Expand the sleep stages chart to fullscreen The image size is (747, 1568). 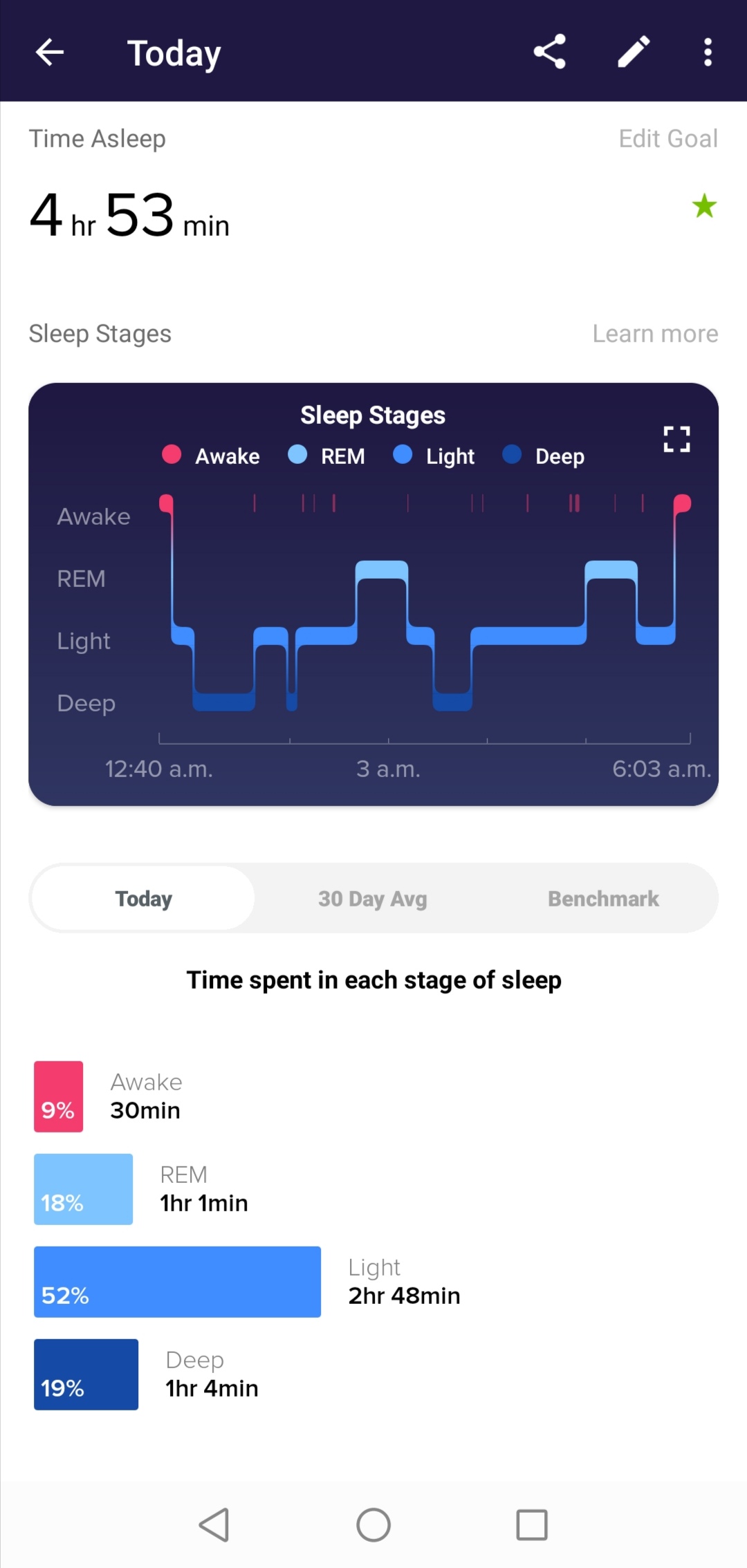click(x=676, y=439)
